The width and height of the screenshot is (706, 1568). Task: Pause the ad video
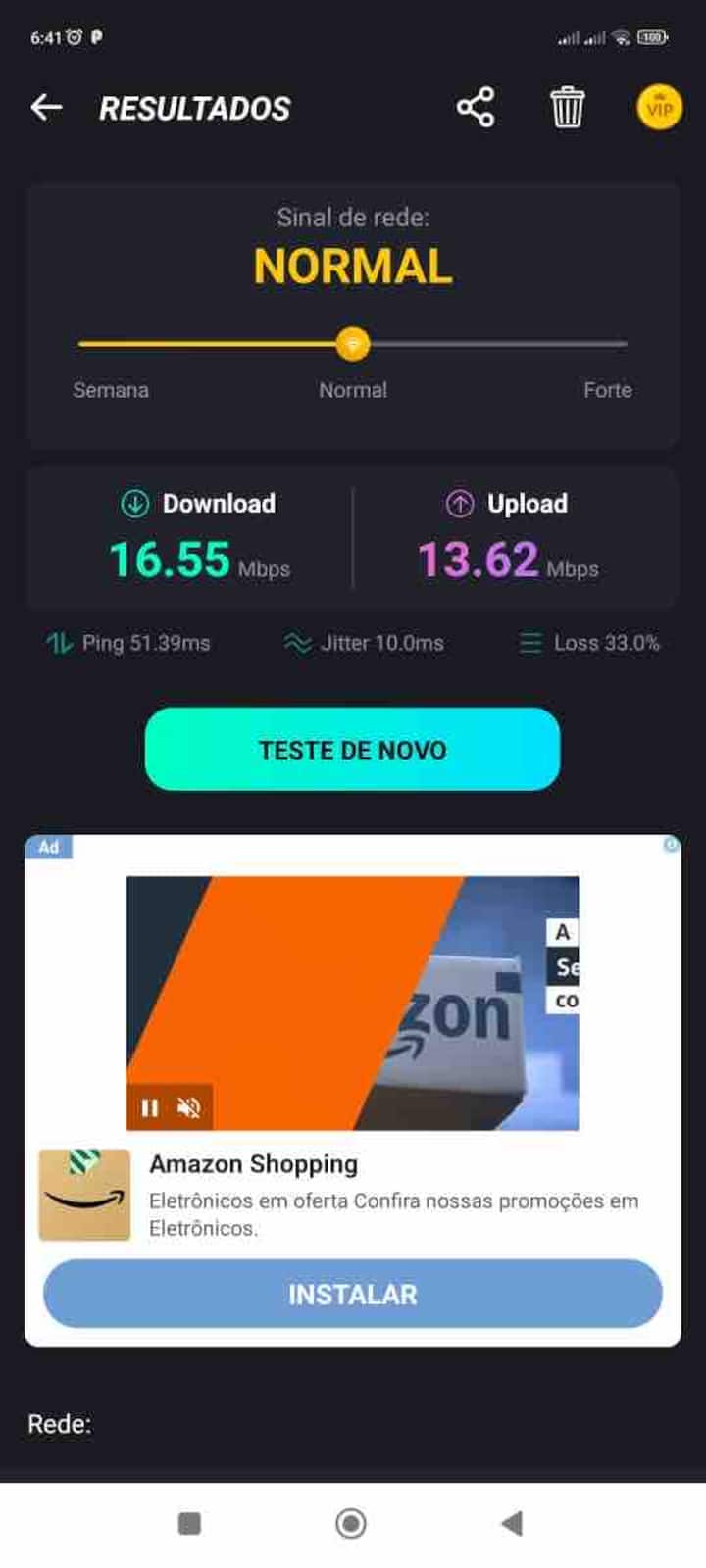point(150,1107)
